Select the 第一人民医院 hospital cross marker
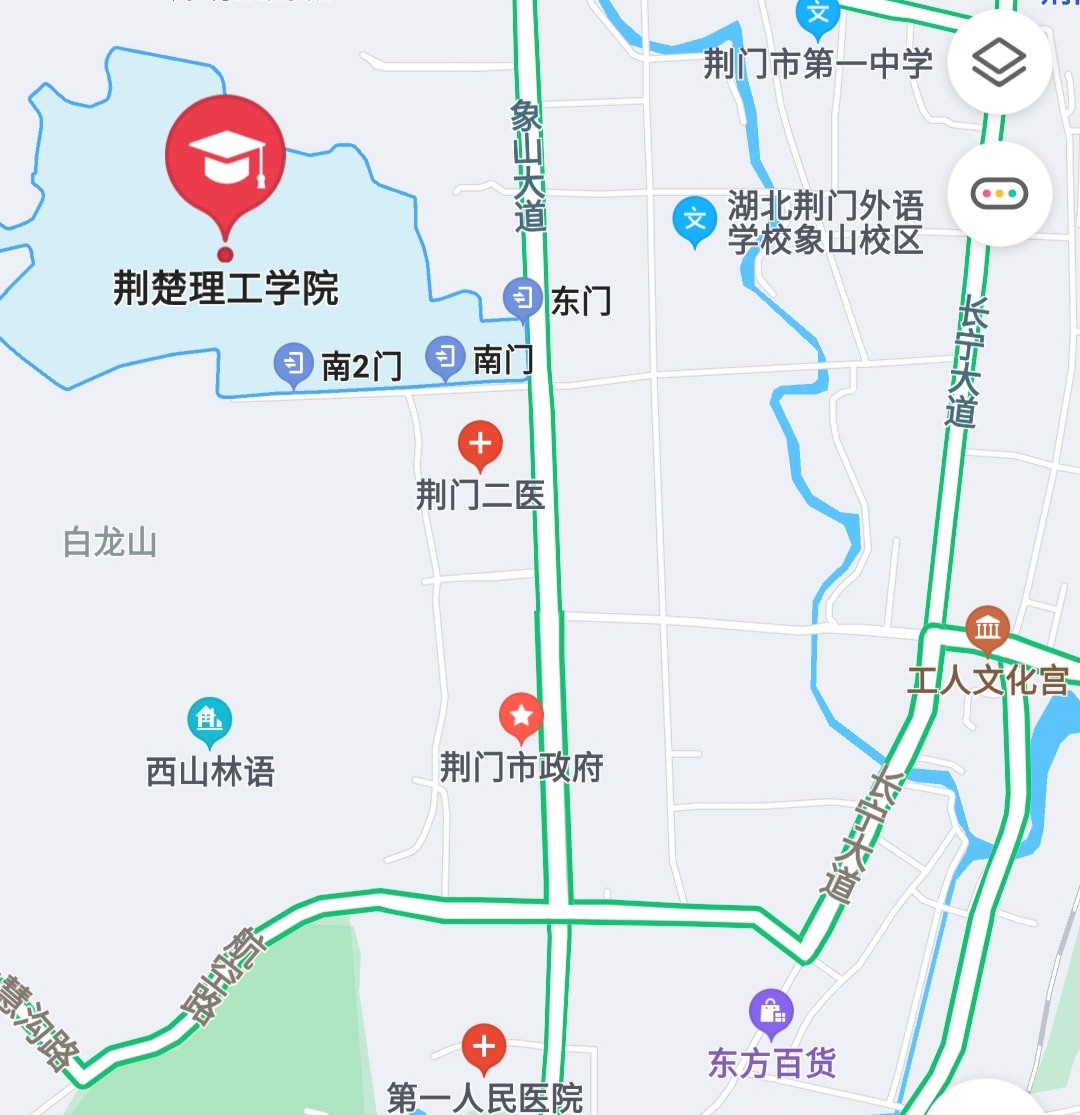1080x1115 pixels. [484, 1048]
